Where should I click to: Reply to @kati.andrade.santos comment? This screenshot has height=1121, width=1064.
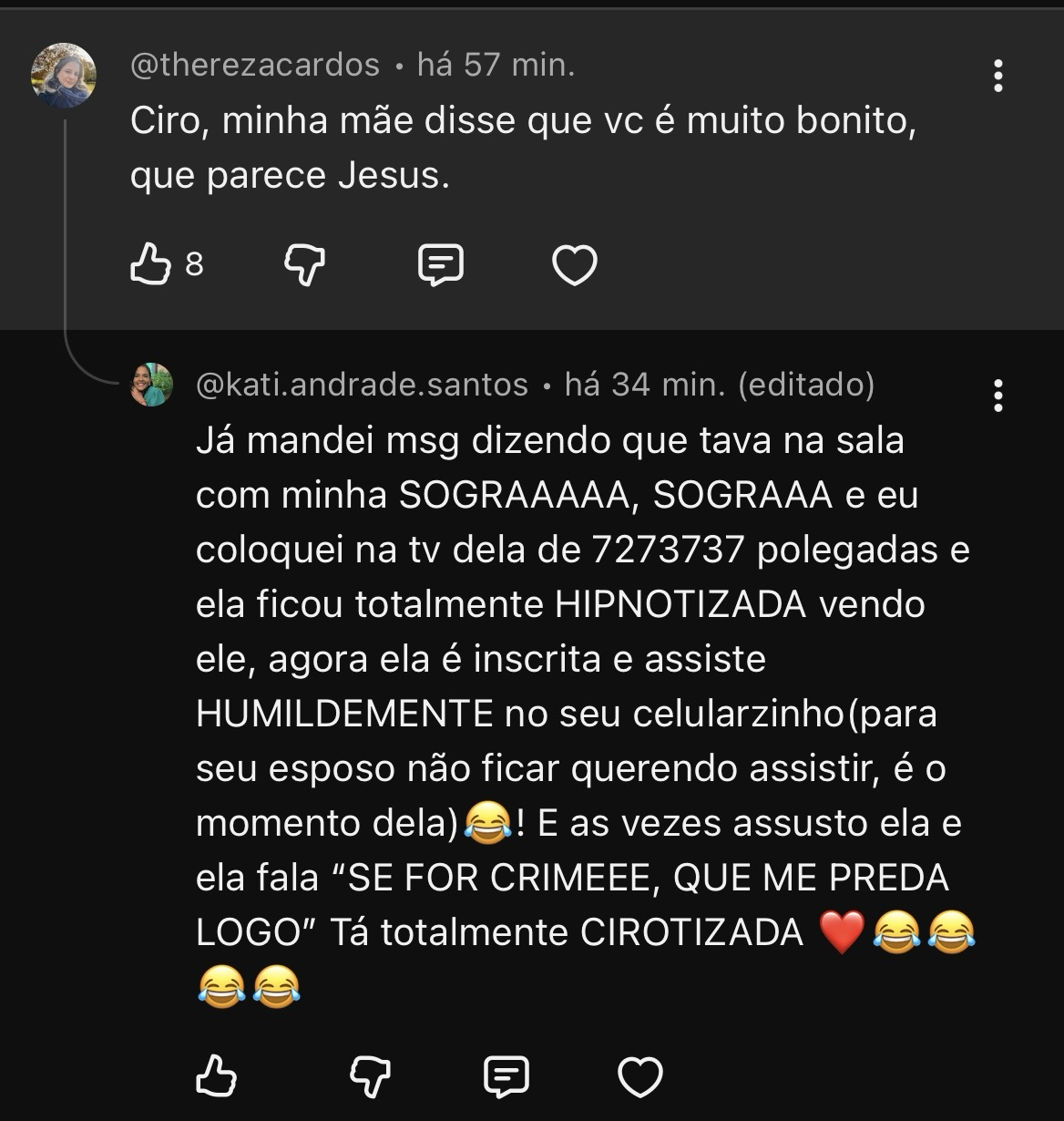pyautogui.click(x=506, y=1076)
